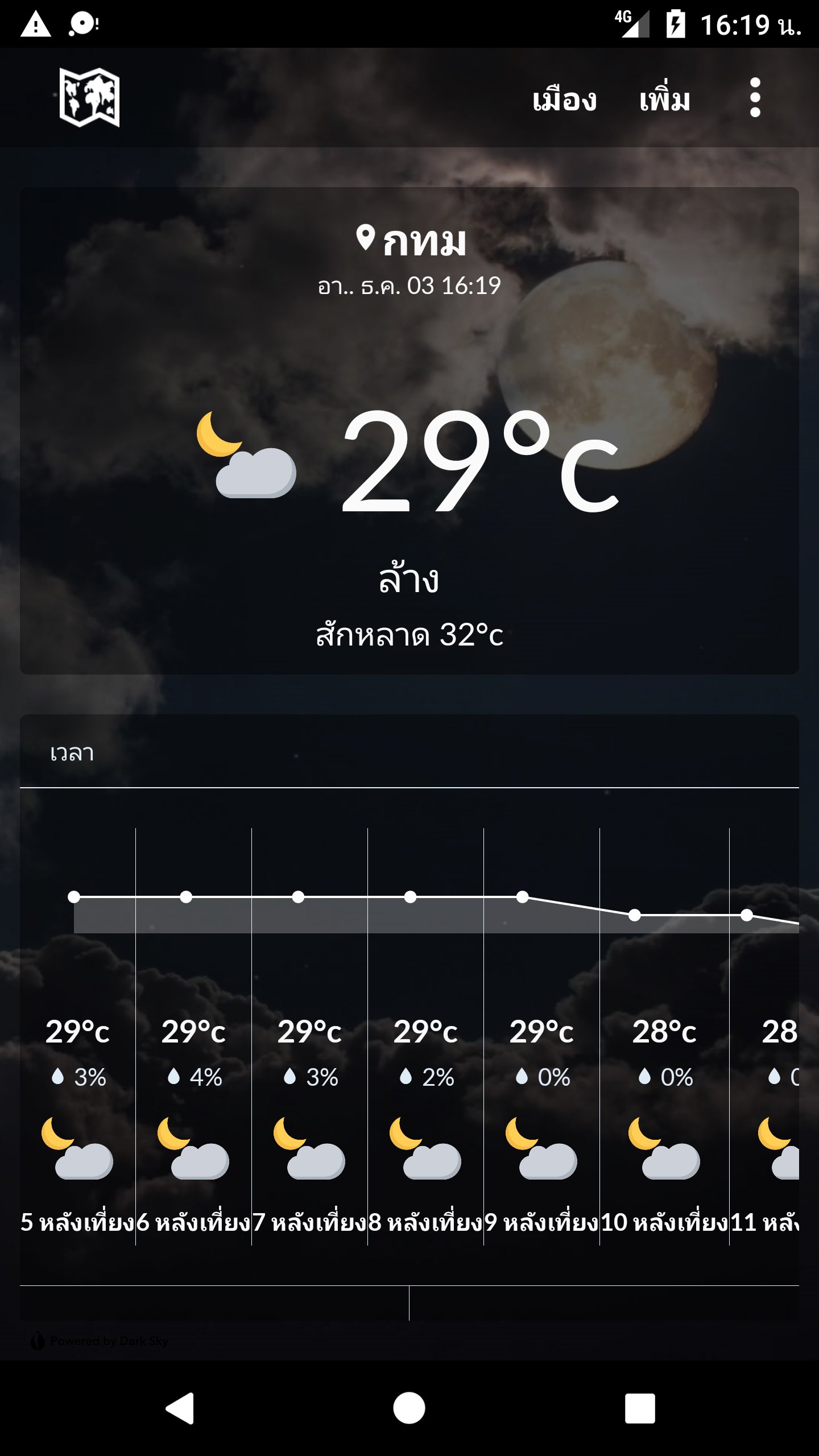Viewport: 819px width, 1456px height.
Task: Open the เมือง (cities) menu
Action: [564, 100]
